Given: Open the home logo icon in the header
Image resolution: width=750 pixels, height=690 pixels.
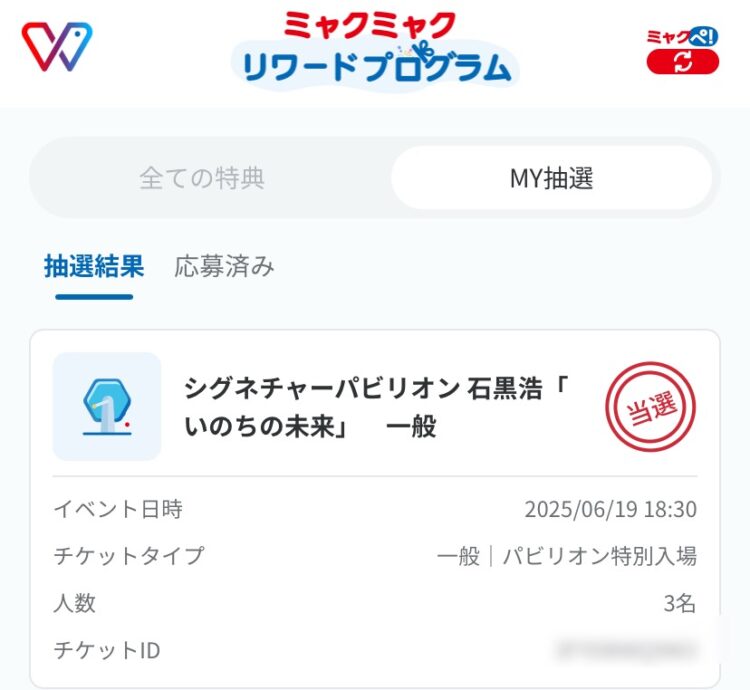Looking at the screenshot, I should [x=57, y=47].
